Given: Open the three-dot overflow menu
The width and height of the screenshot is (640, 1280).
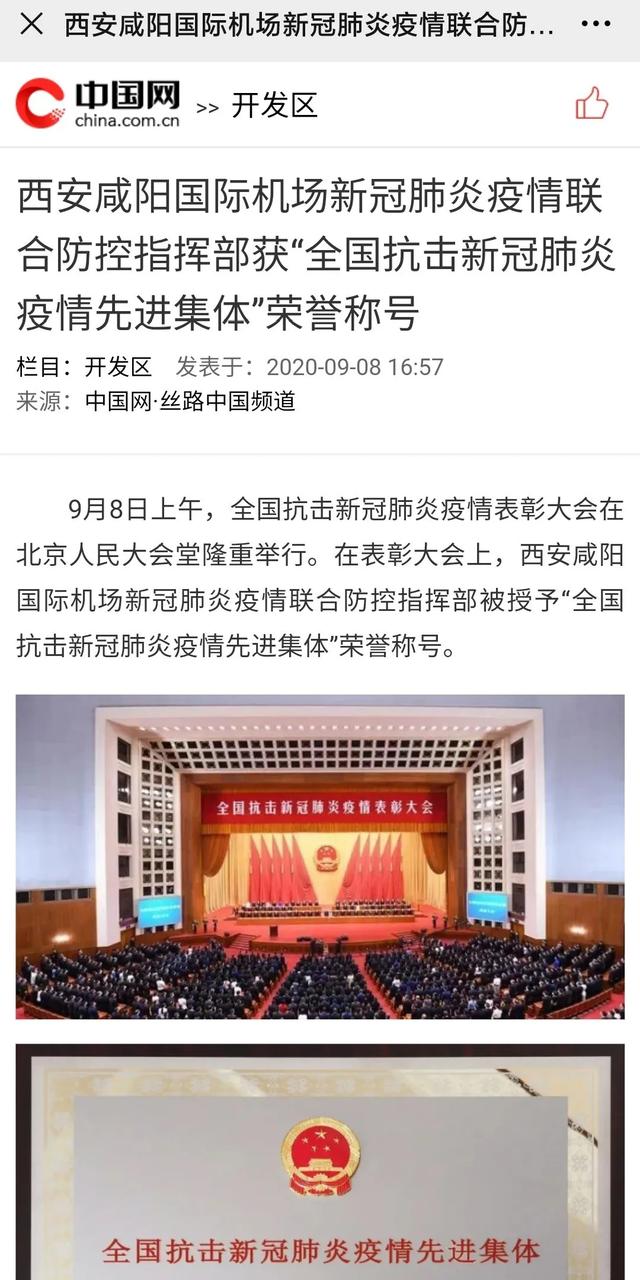Looking at the screenshot, I should tap(595, 24).
